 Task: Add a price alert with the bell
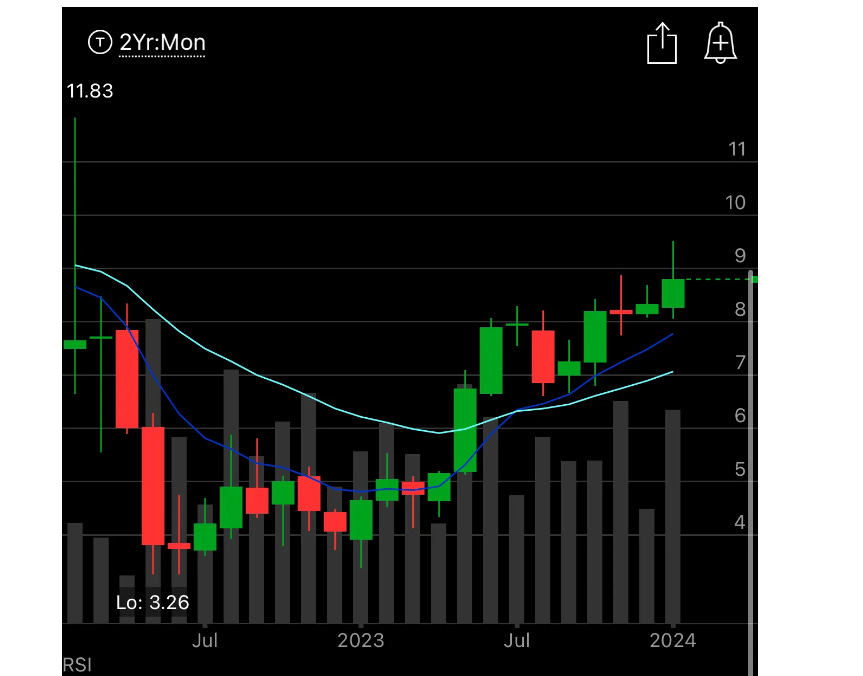point(719,44)
